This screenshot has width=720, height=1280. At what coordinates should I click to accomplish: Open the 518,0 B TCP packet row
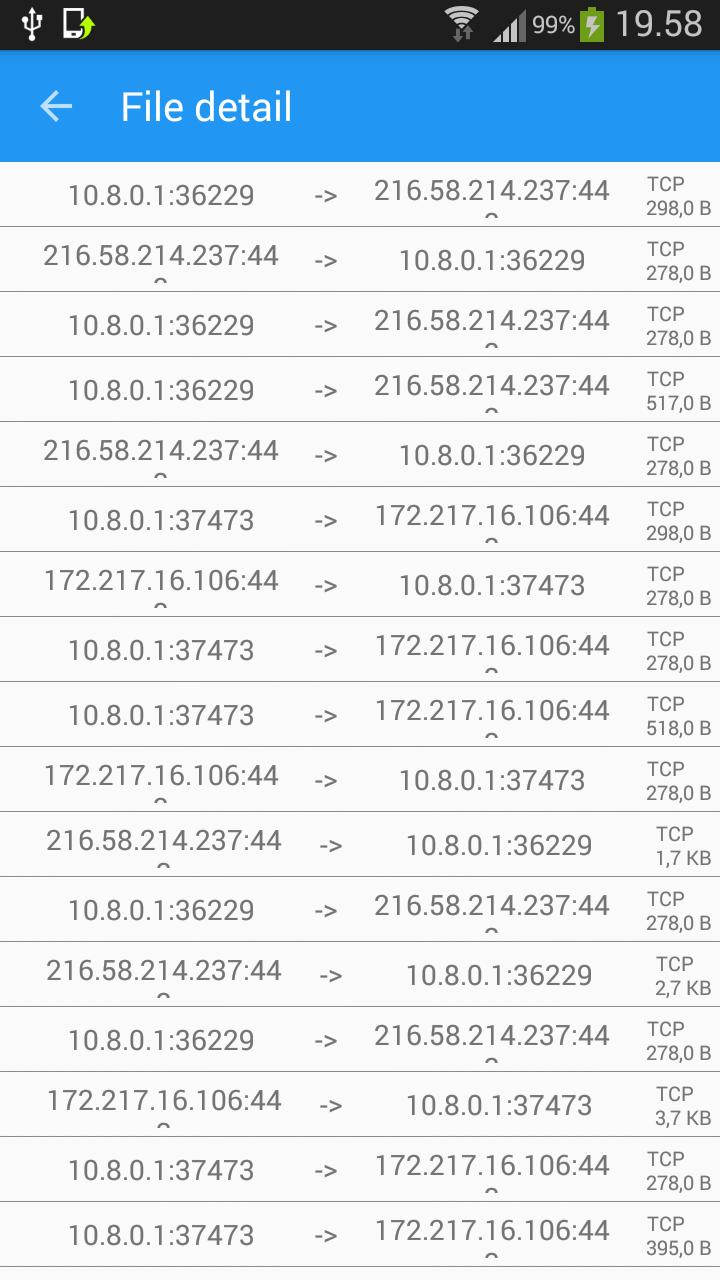pyautogui.click(x=360, y=715)
